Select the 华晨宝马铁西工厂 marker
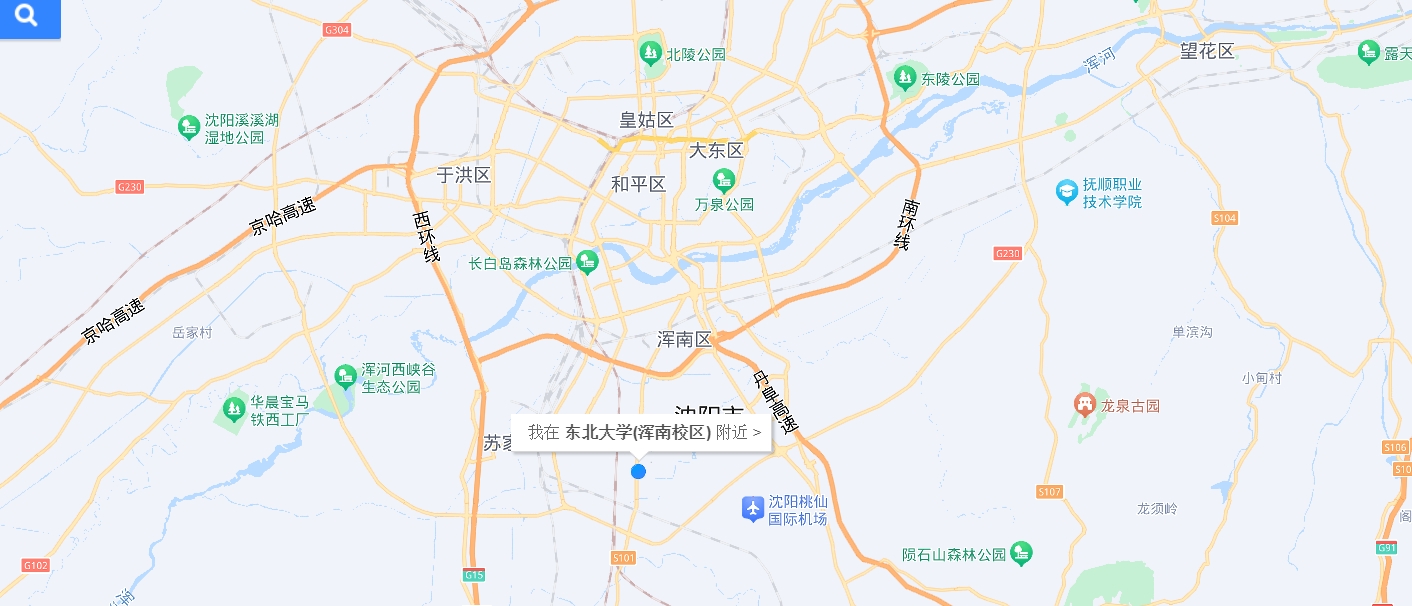 [x=233, y=409]
